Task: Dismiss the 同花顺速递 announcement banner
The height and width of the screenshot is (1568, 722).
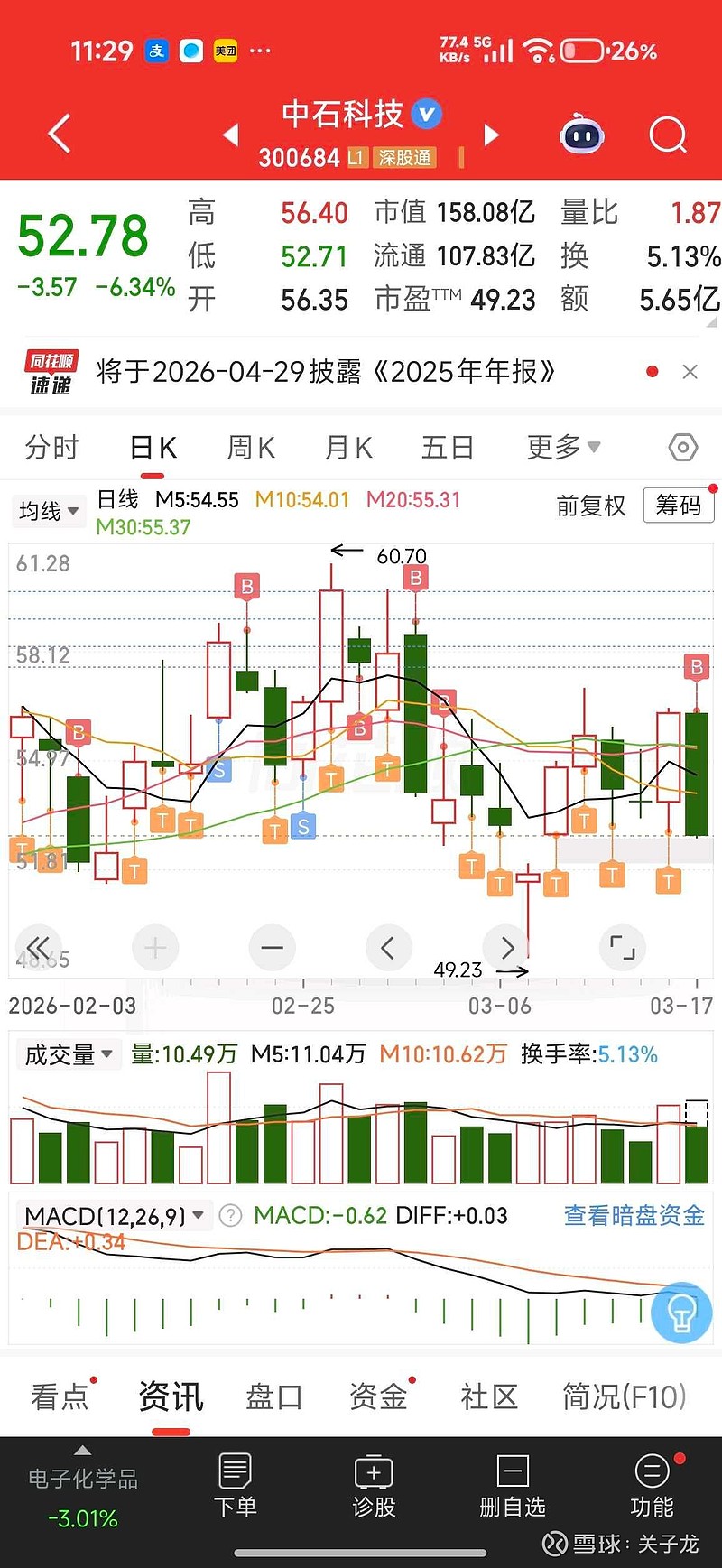Action: 690,372
